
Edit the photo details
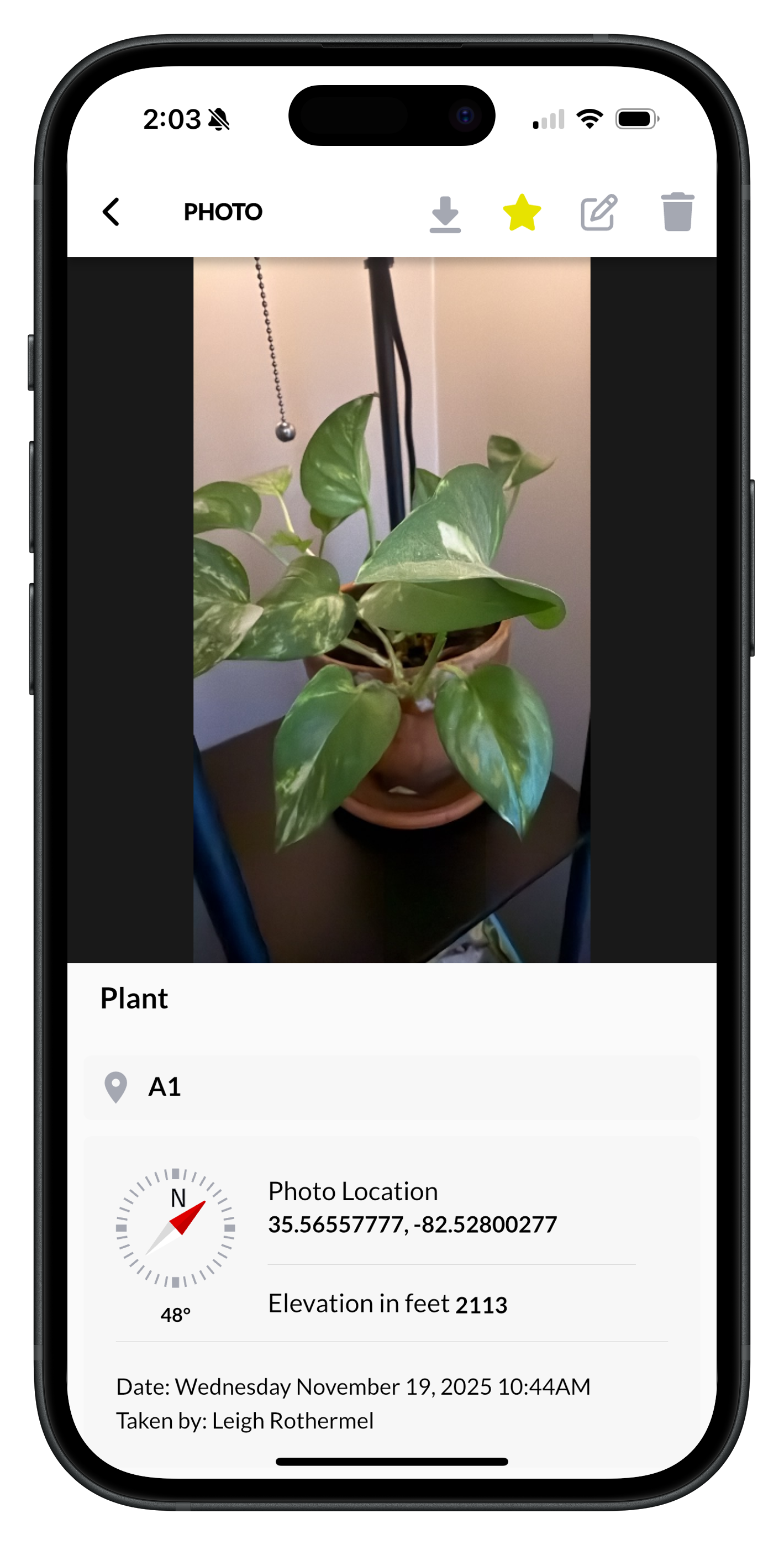pos(599,212)
